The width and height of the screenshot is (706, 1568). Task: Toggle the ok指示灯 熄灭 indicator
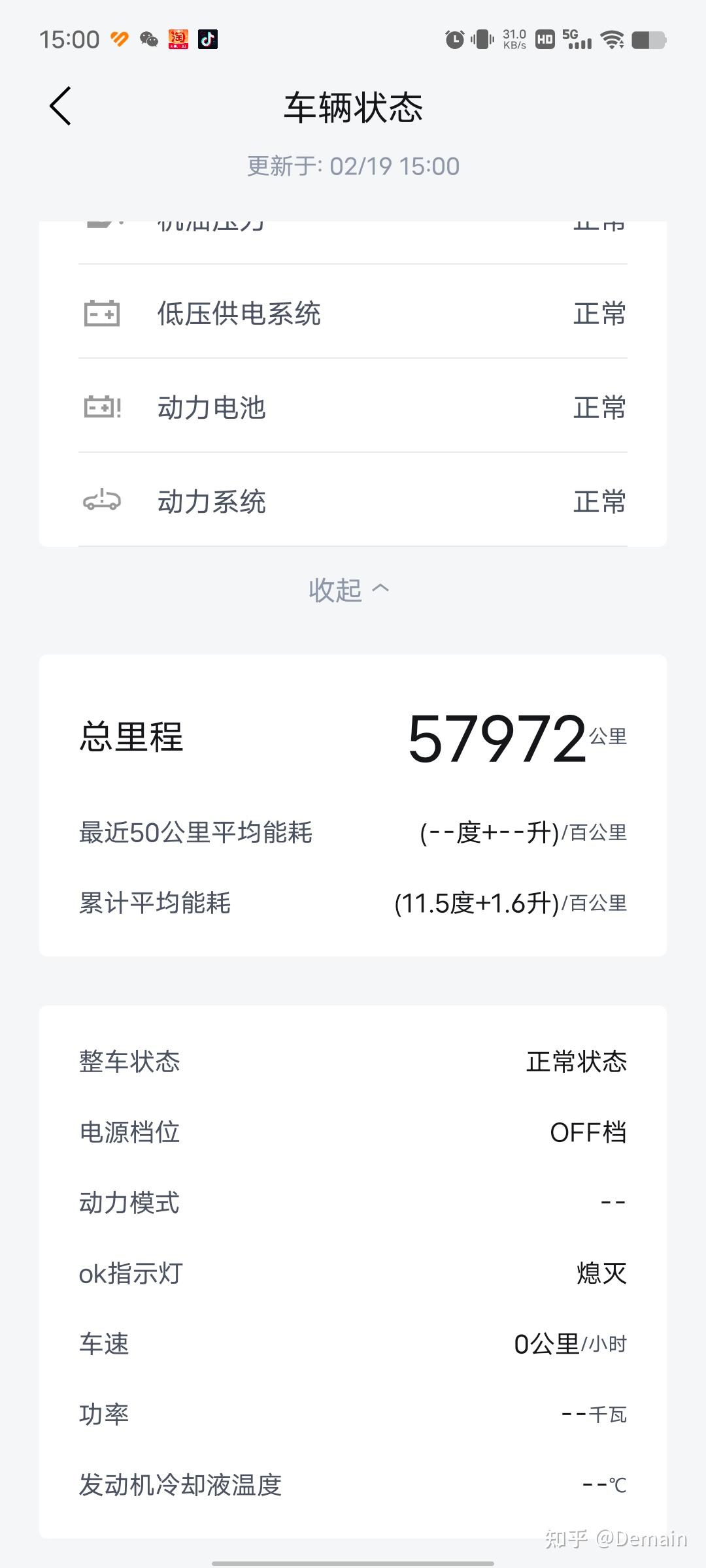pos(352,1273)
